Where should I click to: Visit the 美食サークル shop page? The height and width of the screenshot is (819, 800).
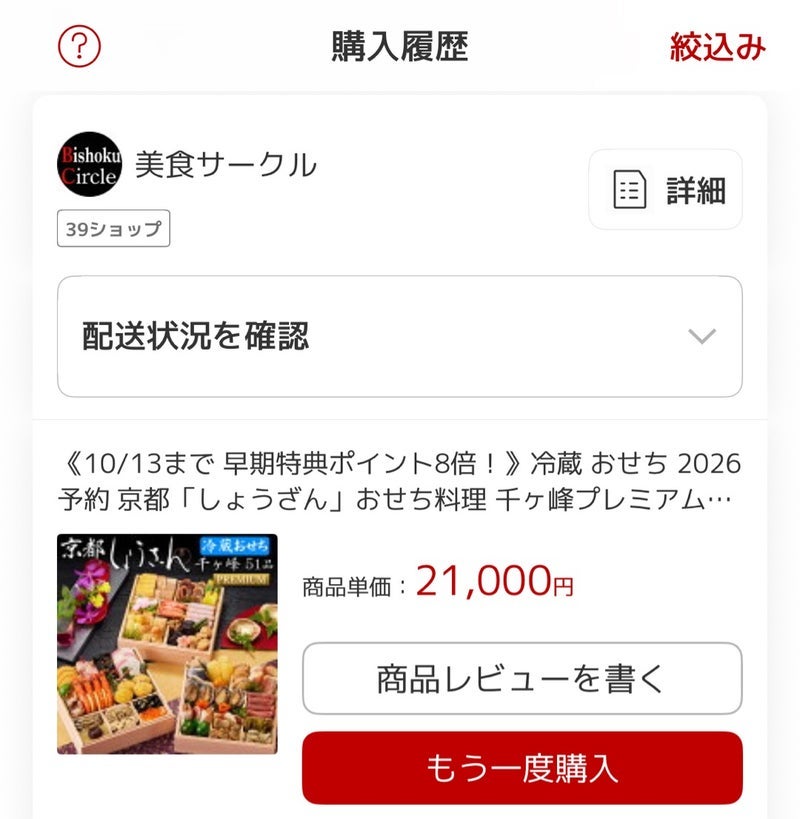pyautogui.click(x=225, y=165)
